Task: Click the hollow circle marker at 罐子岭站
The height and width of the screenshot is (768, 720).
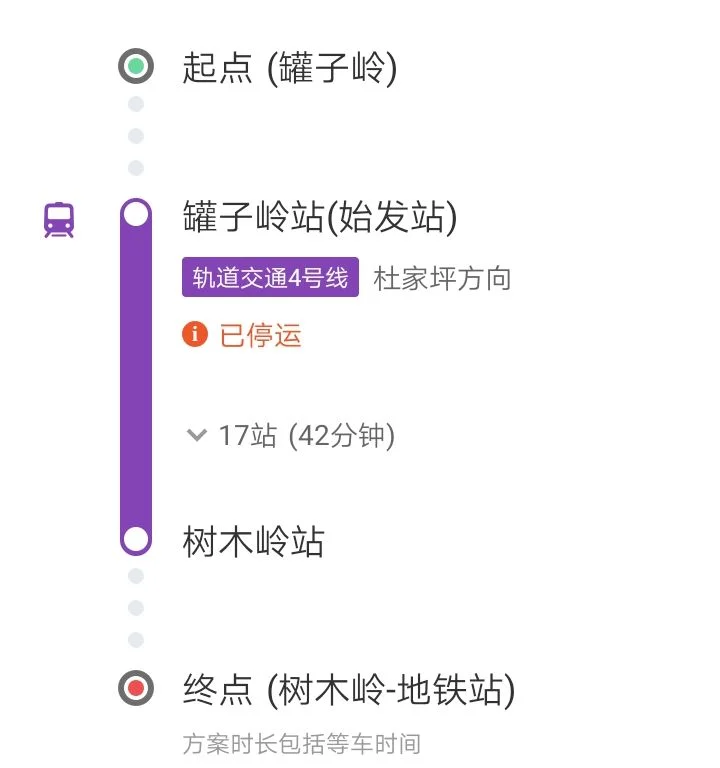Action: pyautogui.click(x=135, y=212)
